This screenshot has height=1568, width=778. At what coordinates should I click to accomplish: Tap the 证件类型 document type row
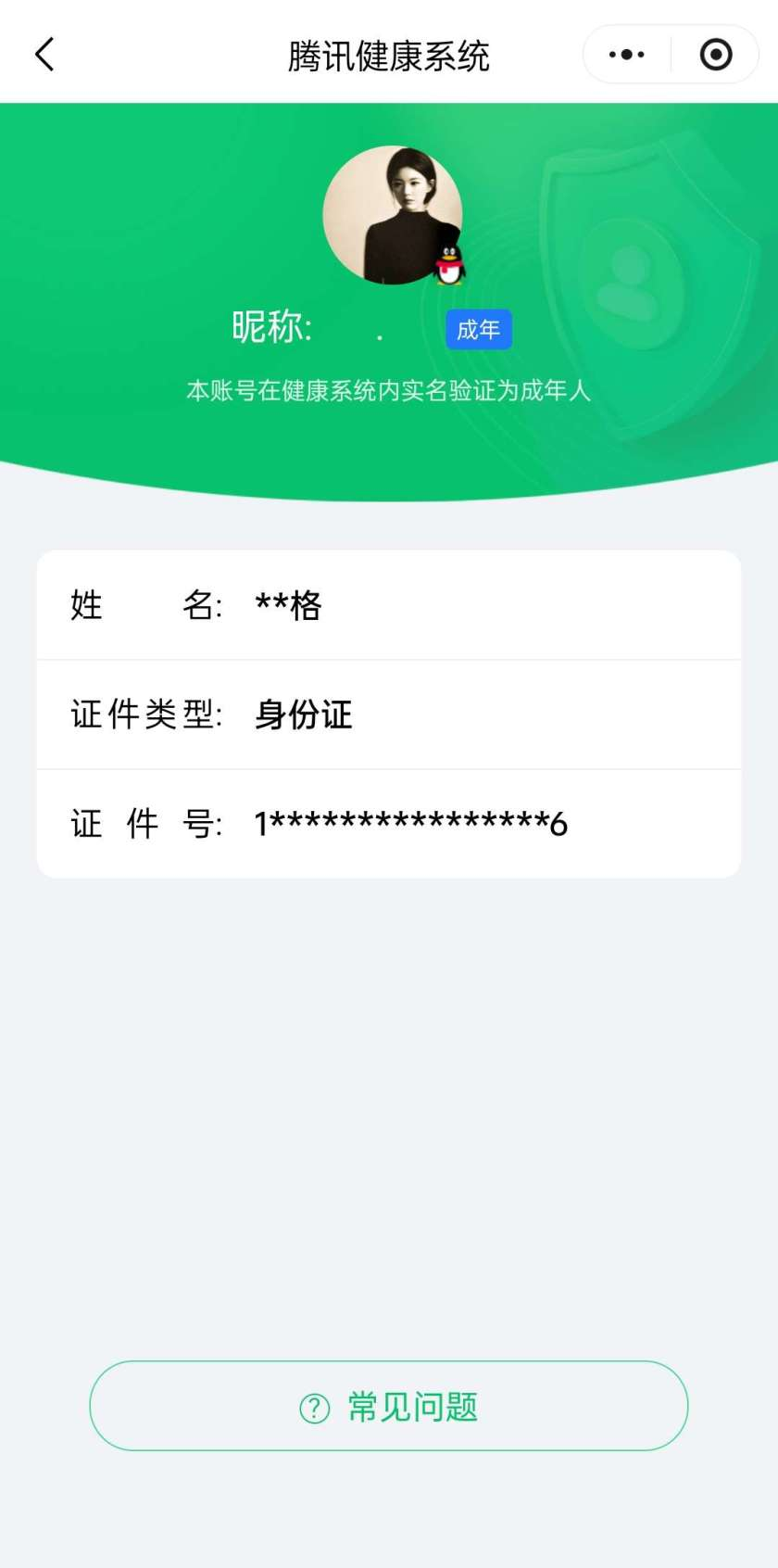coord(388,714)
